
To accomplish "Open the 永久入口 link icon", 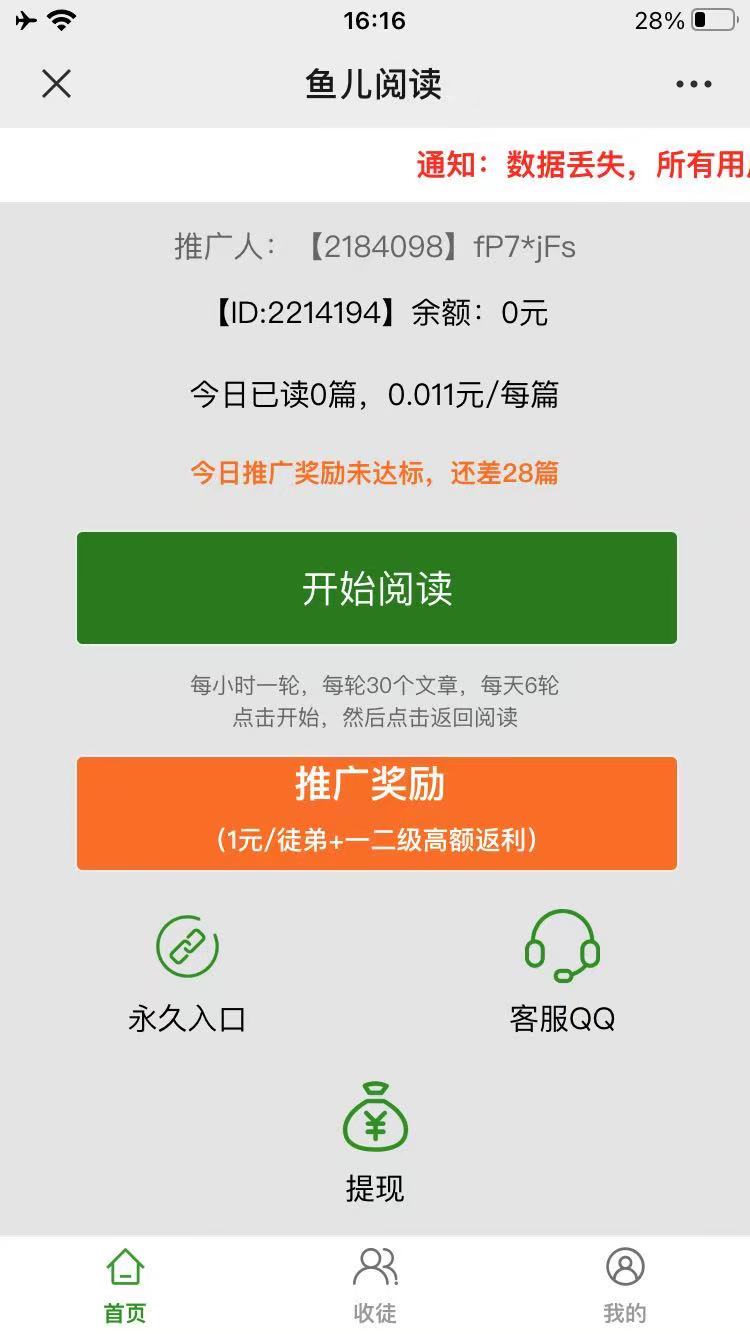I will point(187,947).
